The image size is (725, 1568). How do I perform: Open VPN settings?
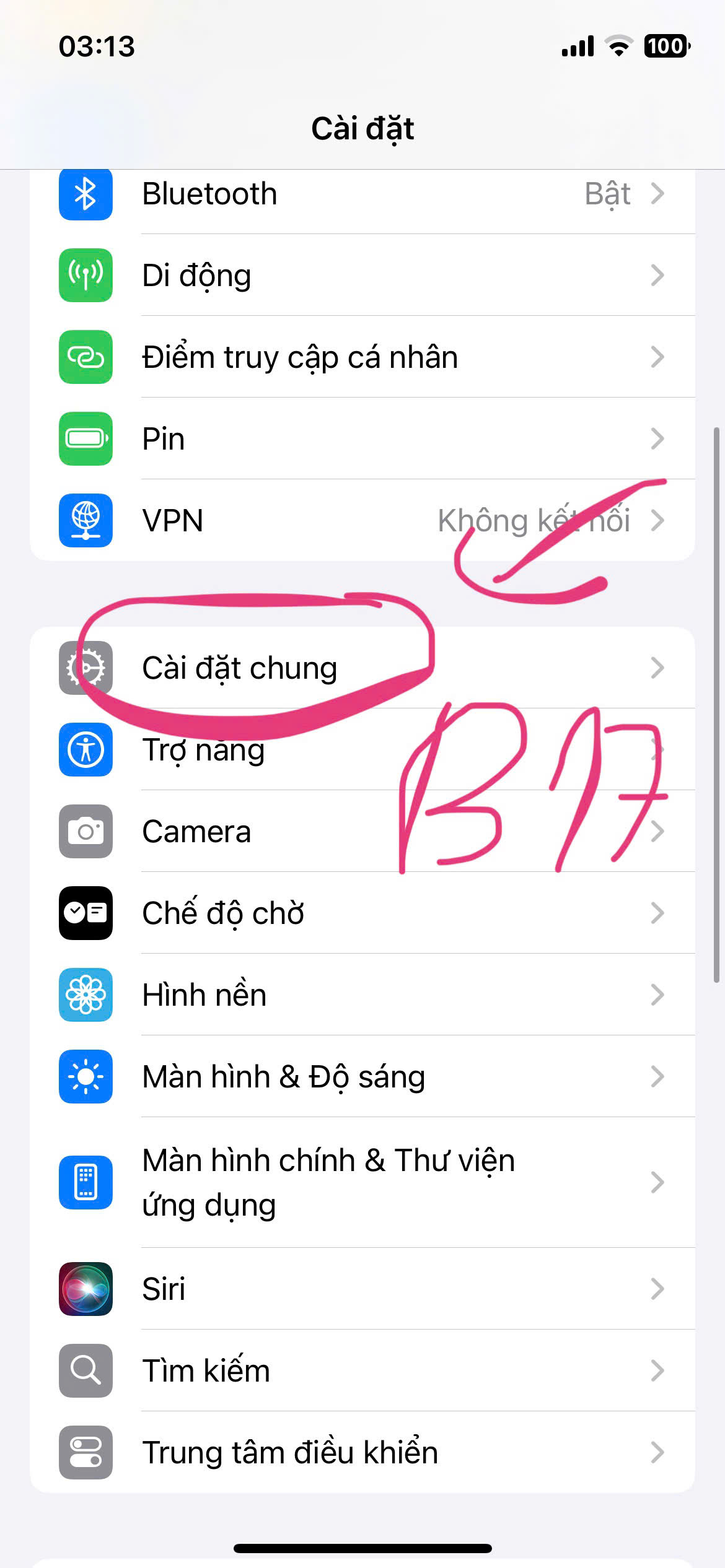click(x=362, y=520)
